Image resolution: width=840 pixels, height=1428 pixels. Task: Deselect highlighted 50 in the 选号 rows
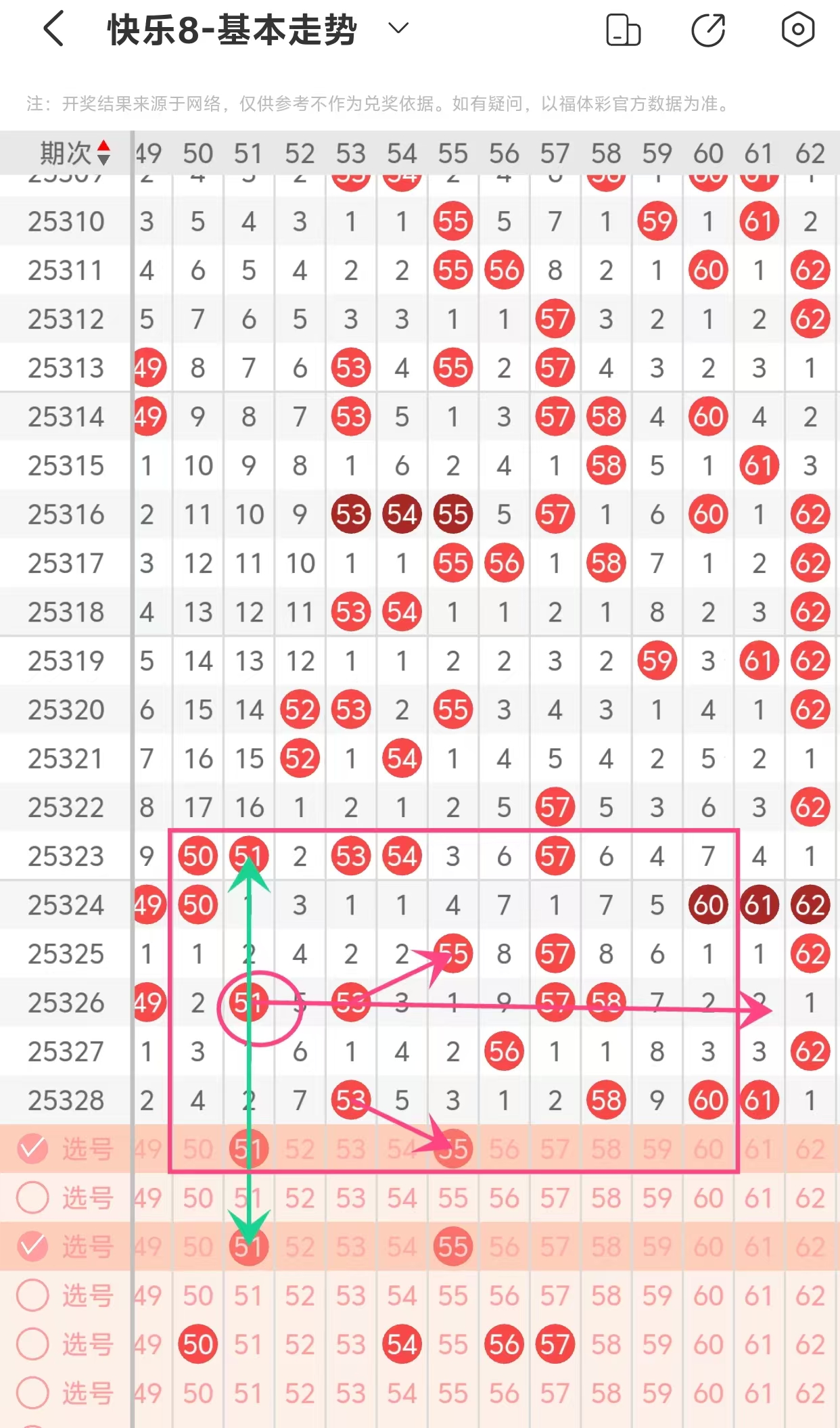click(x=197, y=1344)
